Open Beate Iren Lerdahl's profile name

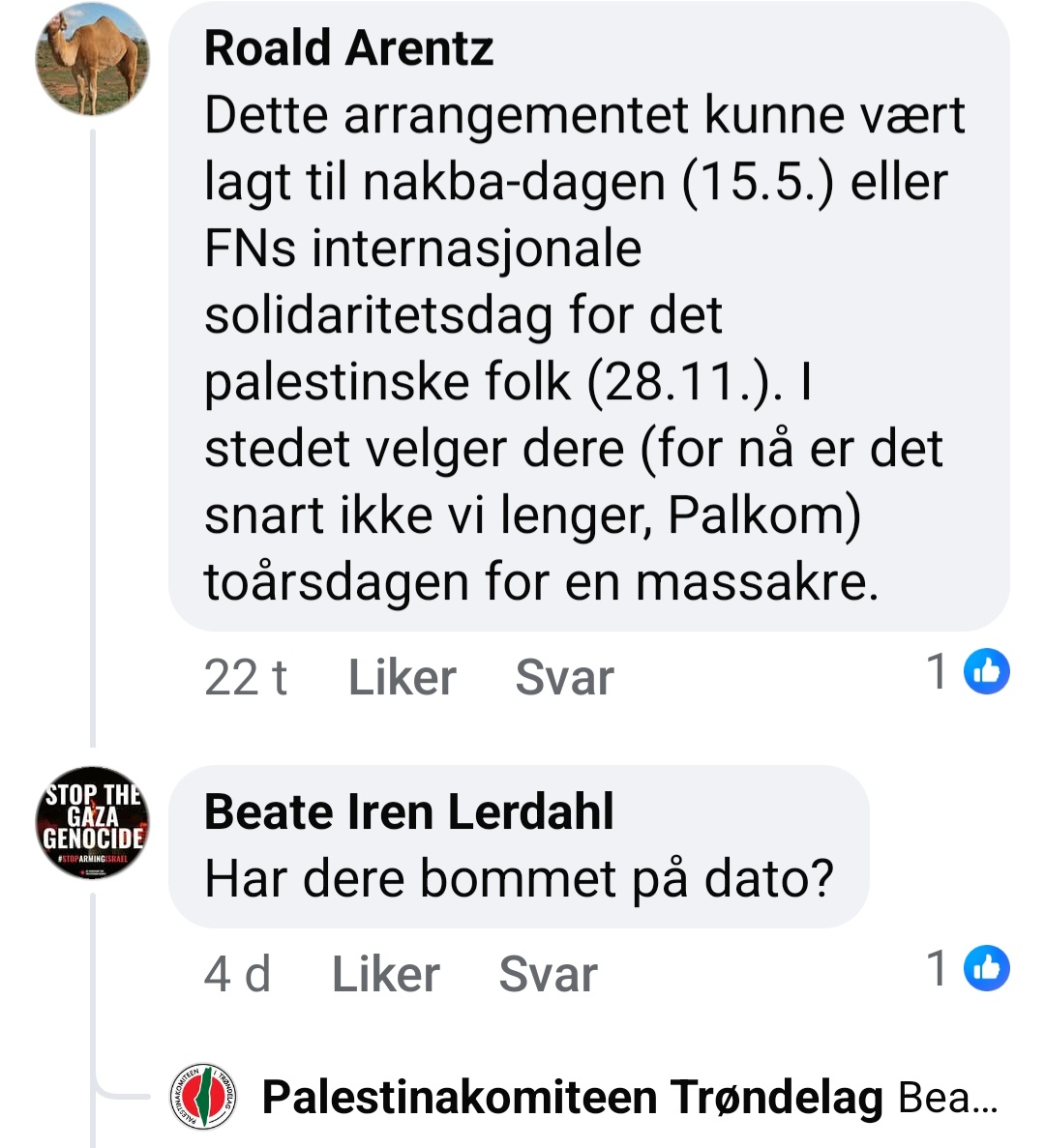pyautogui.click(x=408, y=811)
